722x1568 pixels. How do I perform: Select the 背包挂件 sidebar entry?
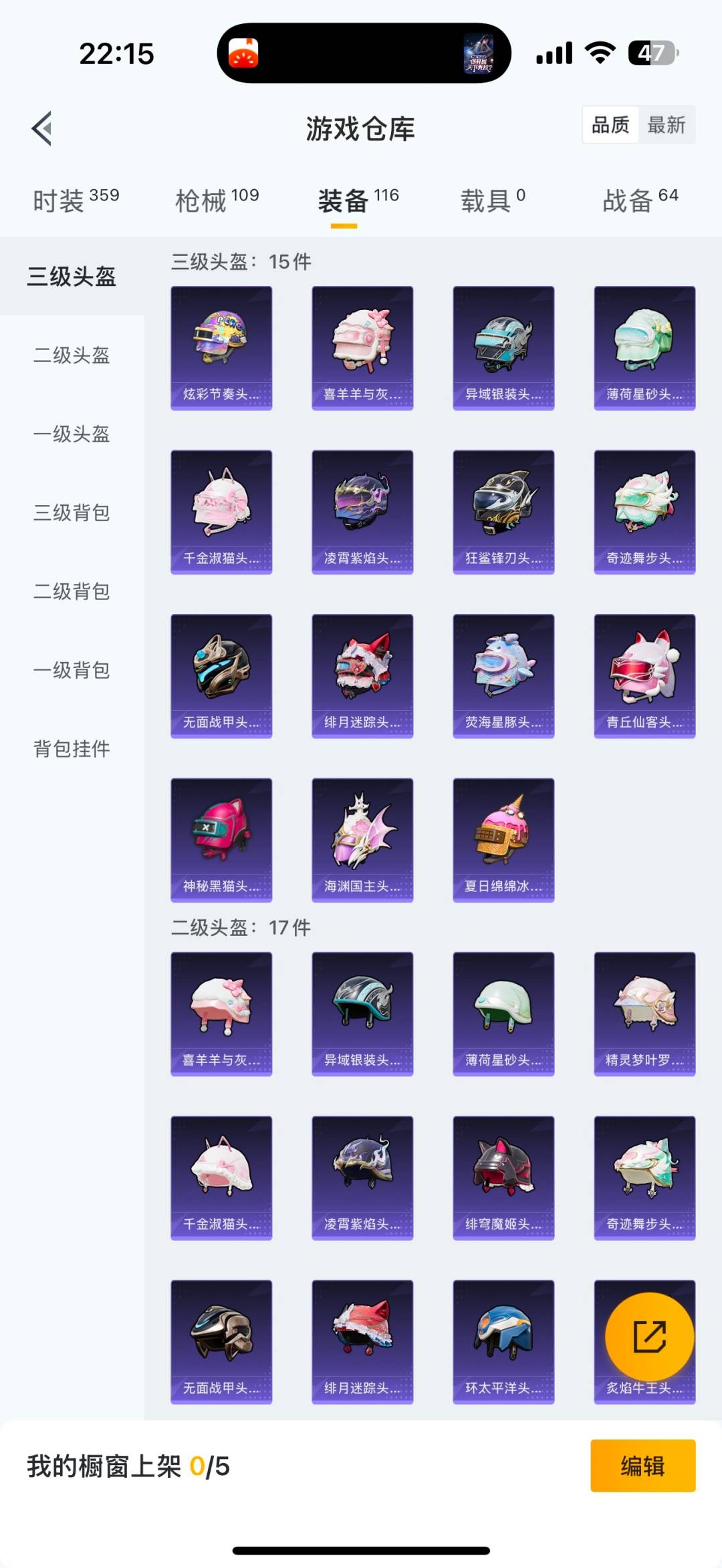(x=71, y=749)
